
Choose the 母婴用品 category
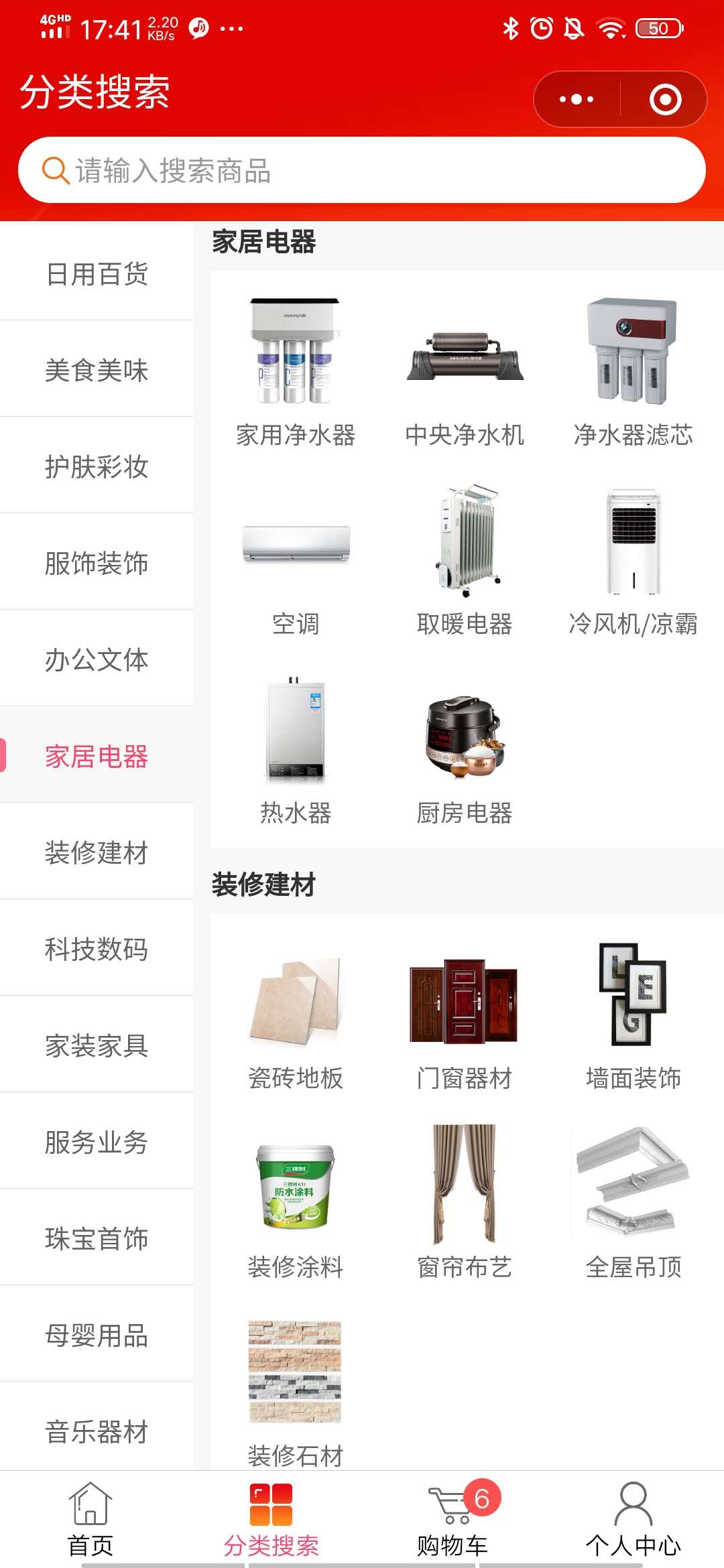[97, 1335]
